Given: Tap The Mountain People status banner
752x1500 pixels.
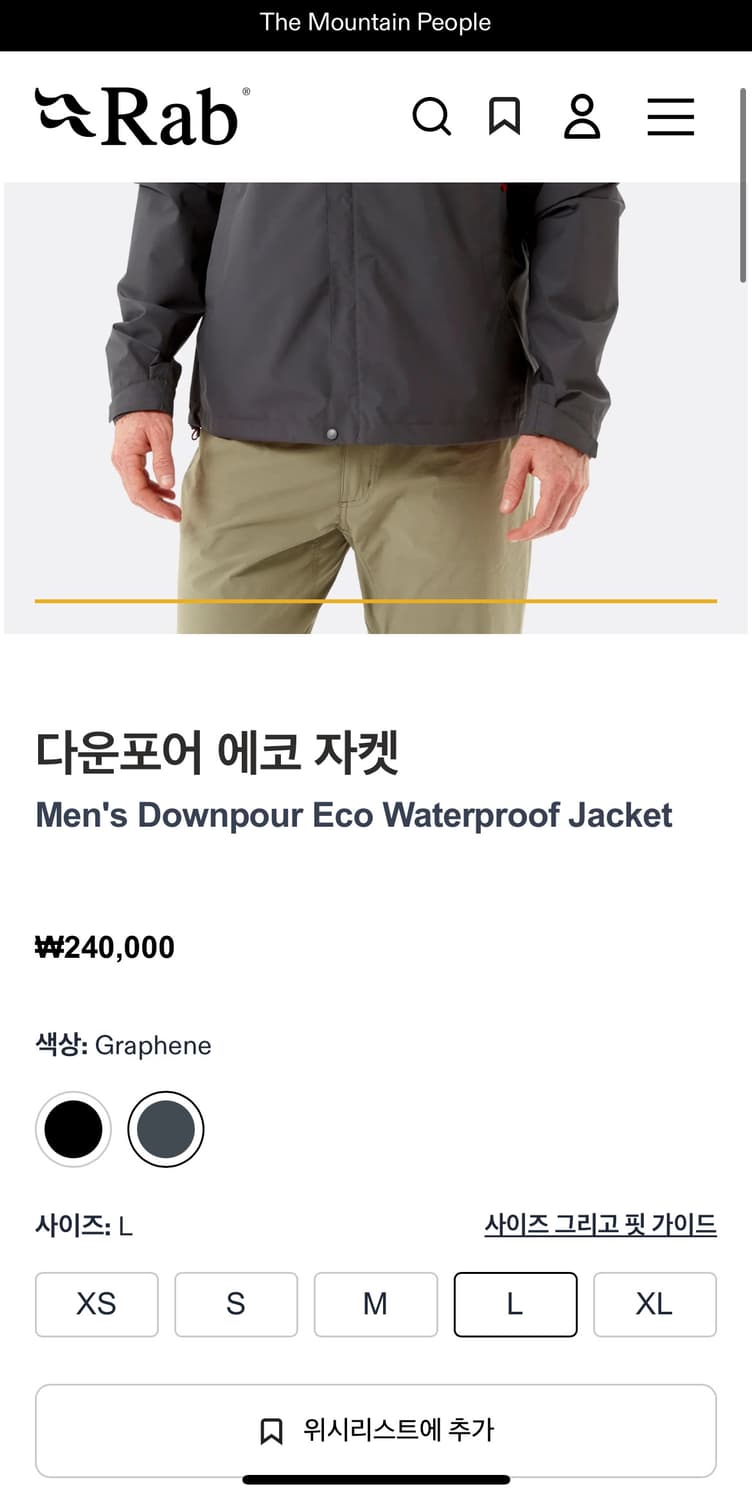Looking at the screenshot, I should point(375,22).
